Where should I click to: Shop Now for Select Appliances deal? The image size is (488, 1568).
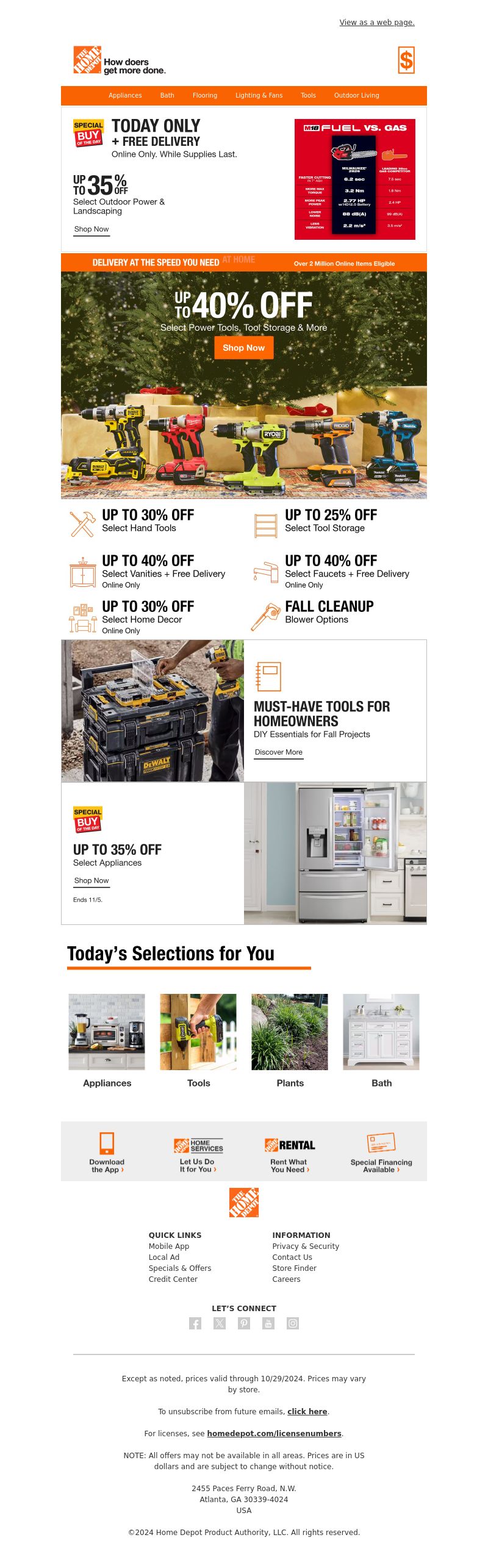(x=91, y=880)
